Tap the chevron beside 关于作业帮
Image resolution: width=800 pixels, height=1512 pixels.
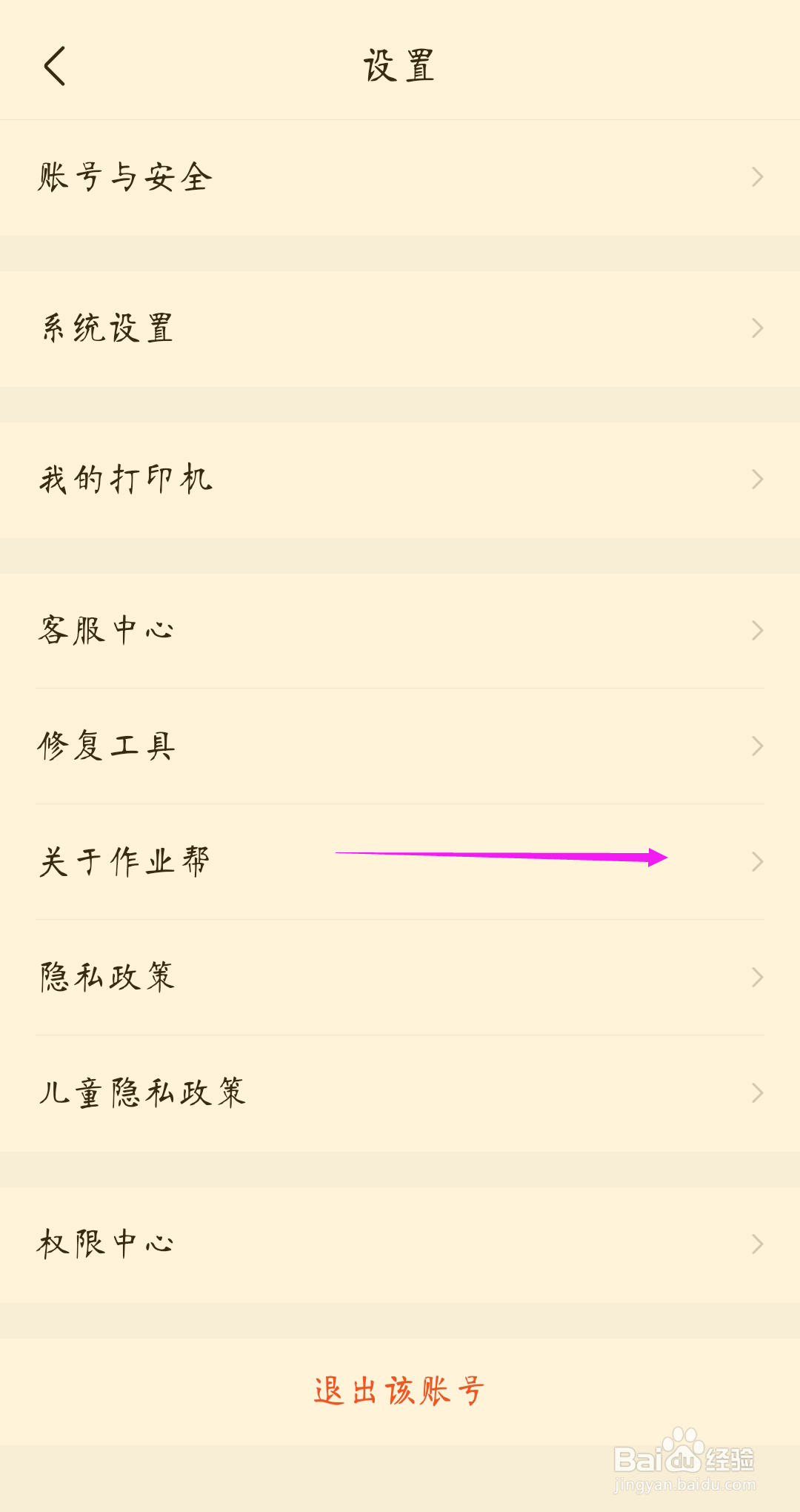[x=757, y=862]
